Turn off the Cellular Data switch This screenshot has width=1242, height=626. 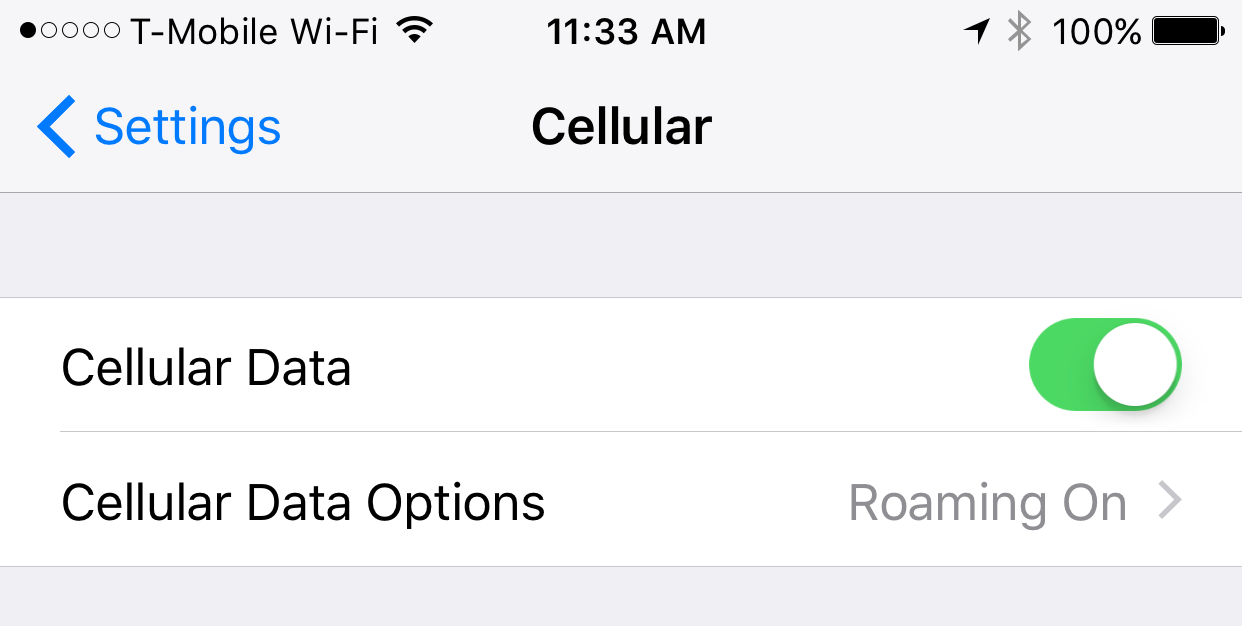coord(1104,365)
